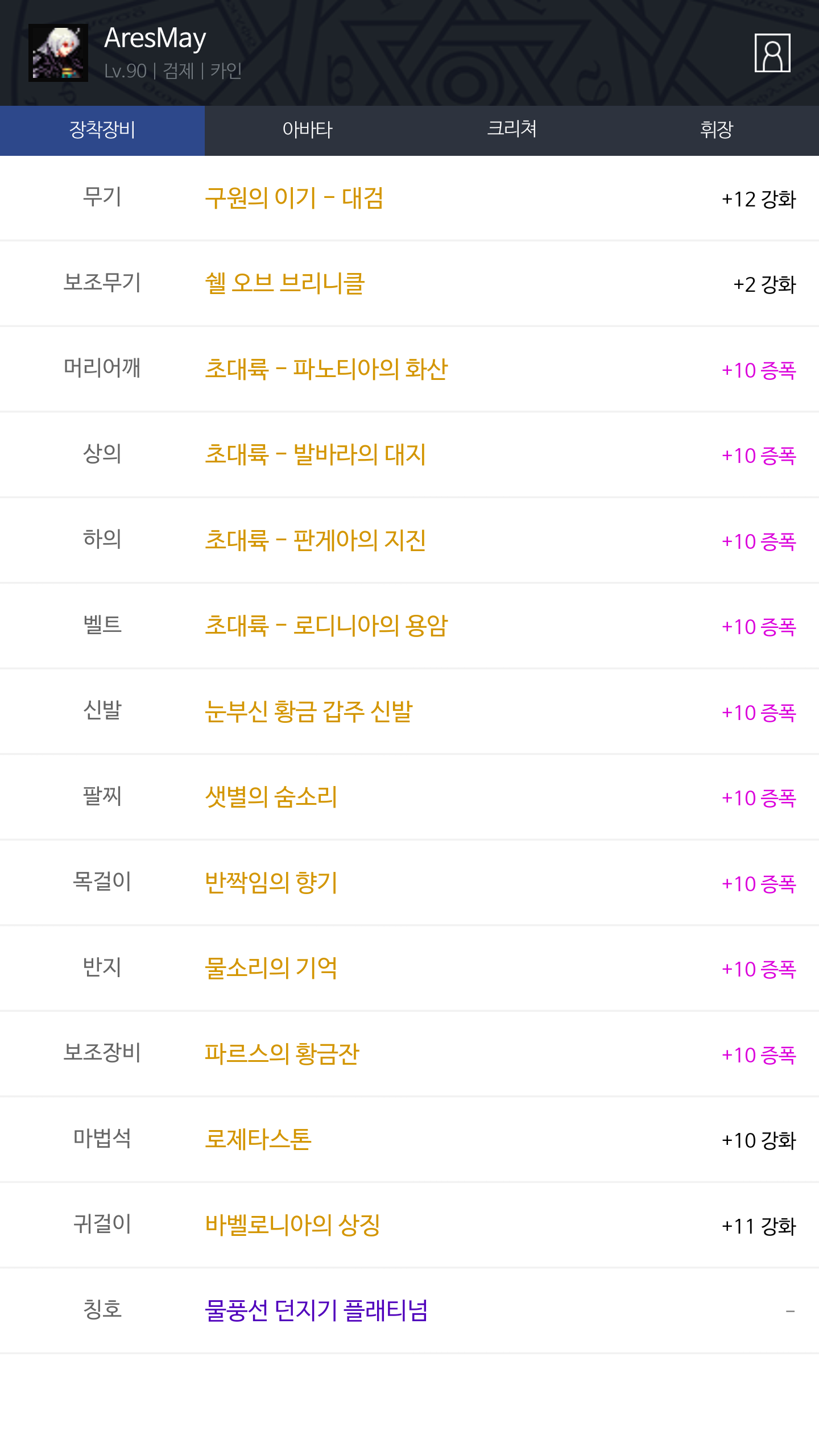
Task: Switch to the 크리쳐 tab
Action: 512,130
